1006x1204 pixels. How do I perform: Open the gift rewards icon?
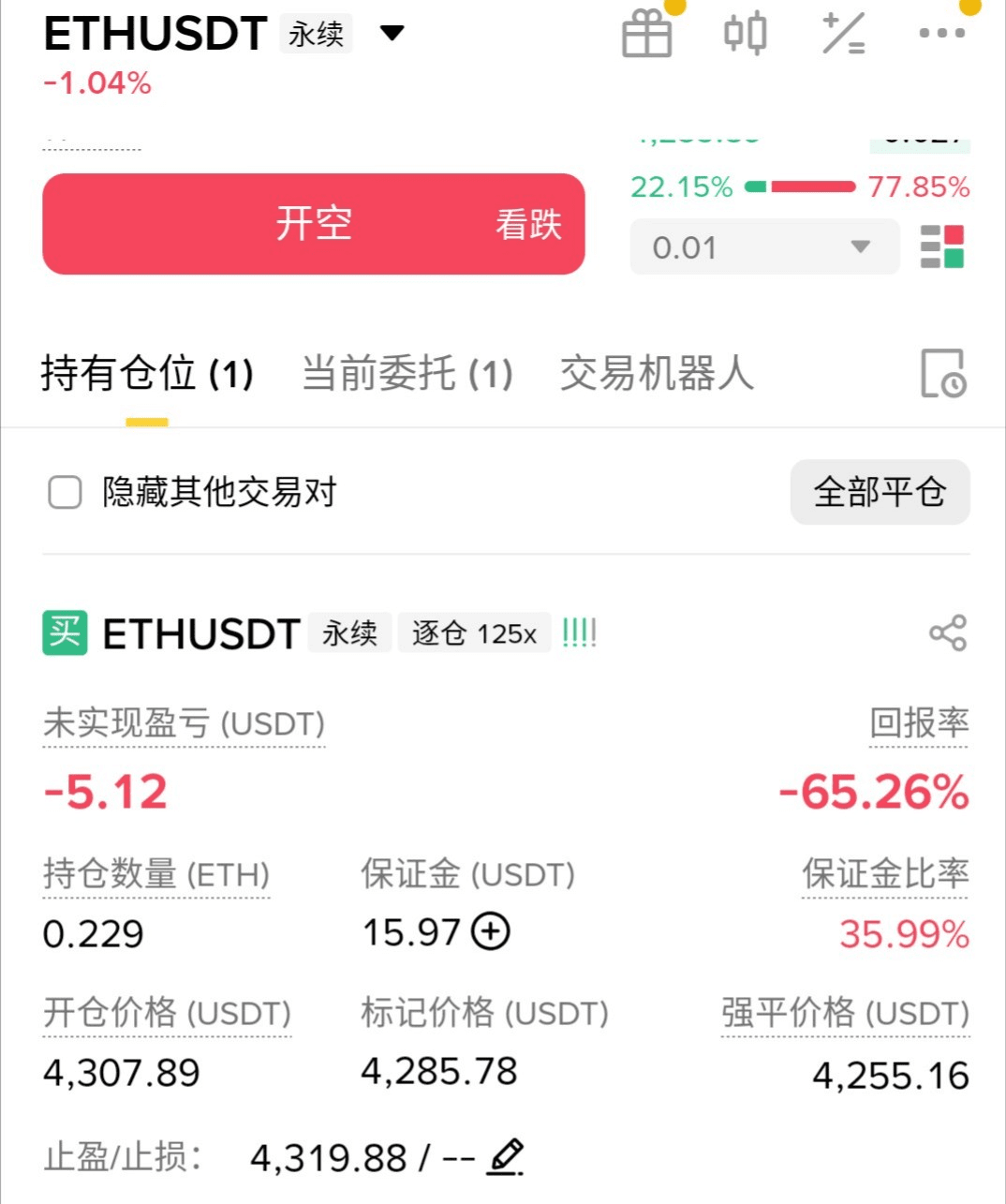(647, 34)
